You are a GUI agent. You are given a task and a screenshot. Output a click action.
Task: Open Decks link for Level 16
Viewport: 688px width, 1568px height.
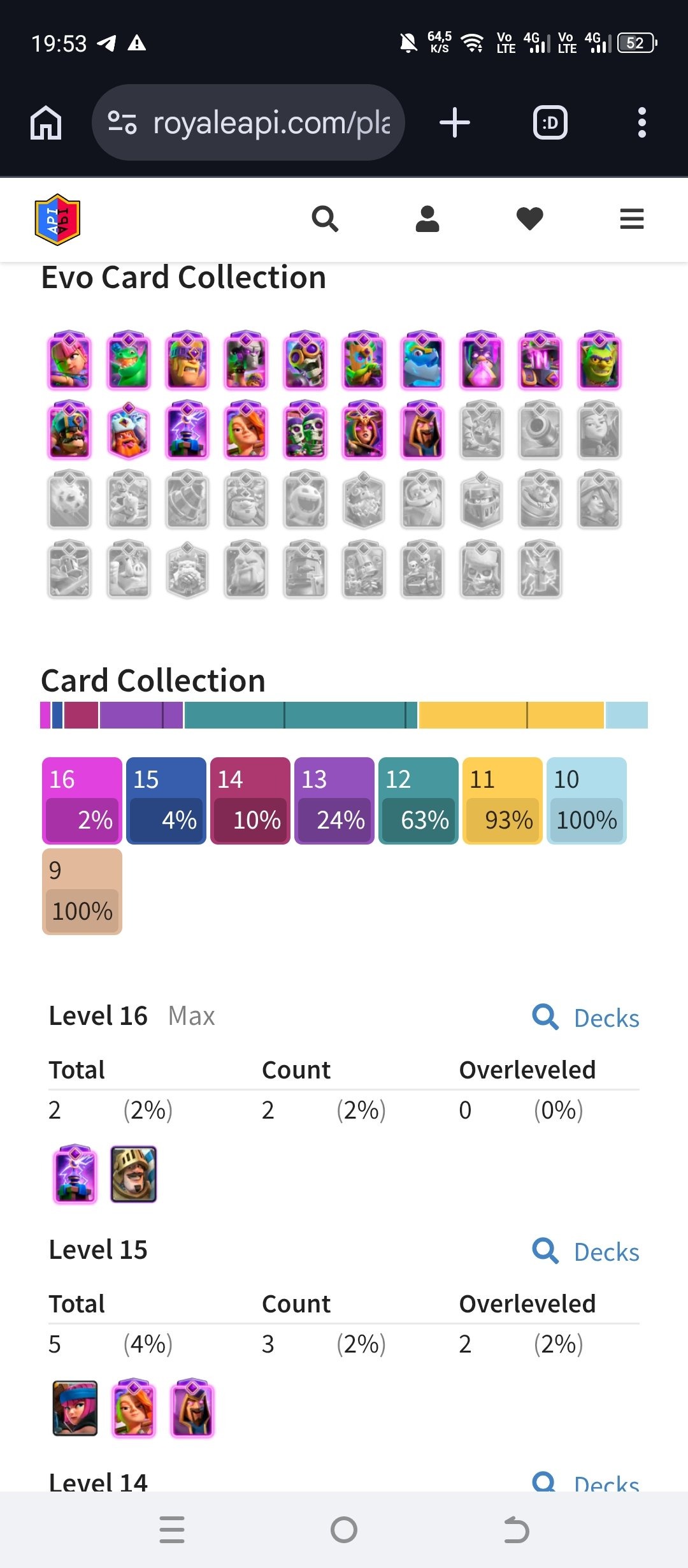(586, 1017)
